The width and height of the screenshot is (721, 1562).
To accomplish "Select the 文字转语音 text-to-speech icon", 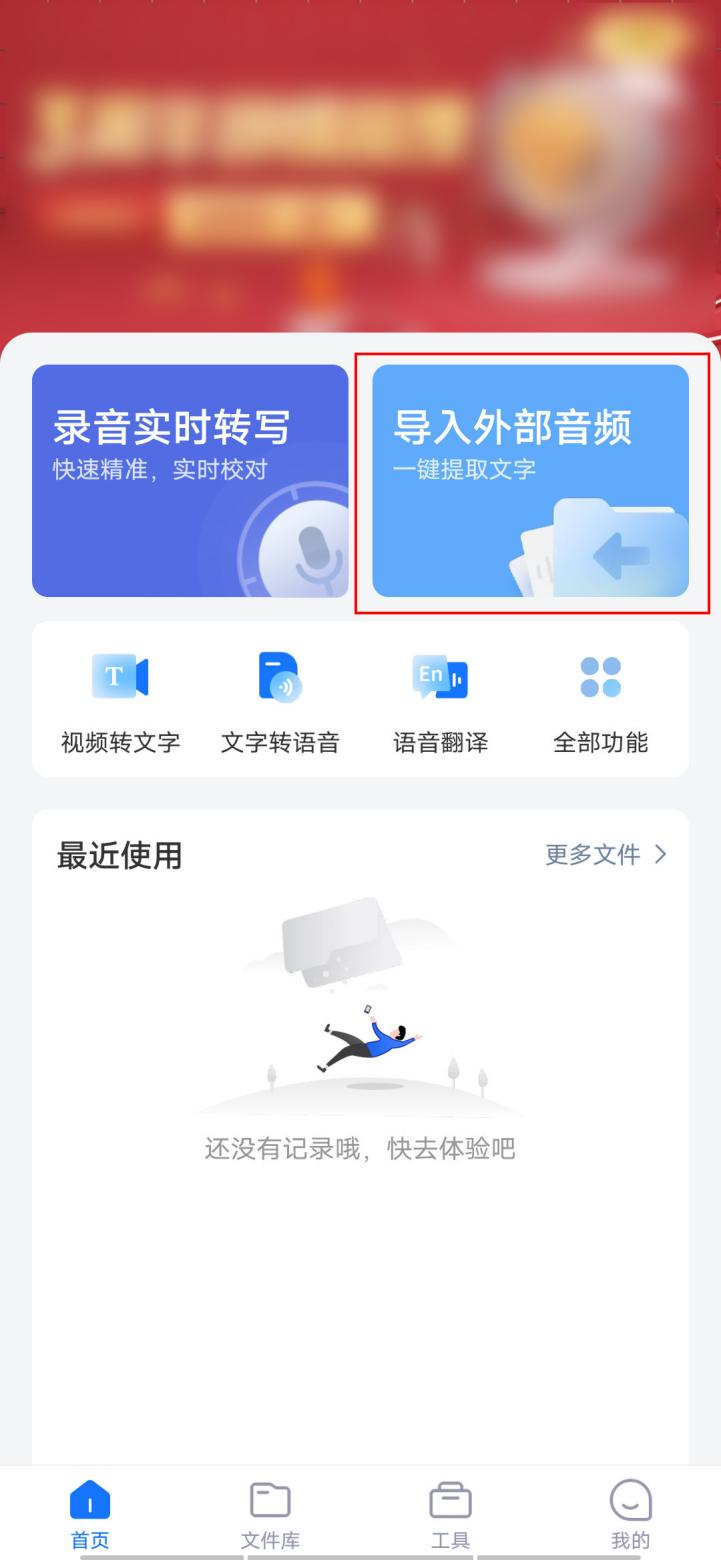I will pyautogui.click(x=278, y=676).
